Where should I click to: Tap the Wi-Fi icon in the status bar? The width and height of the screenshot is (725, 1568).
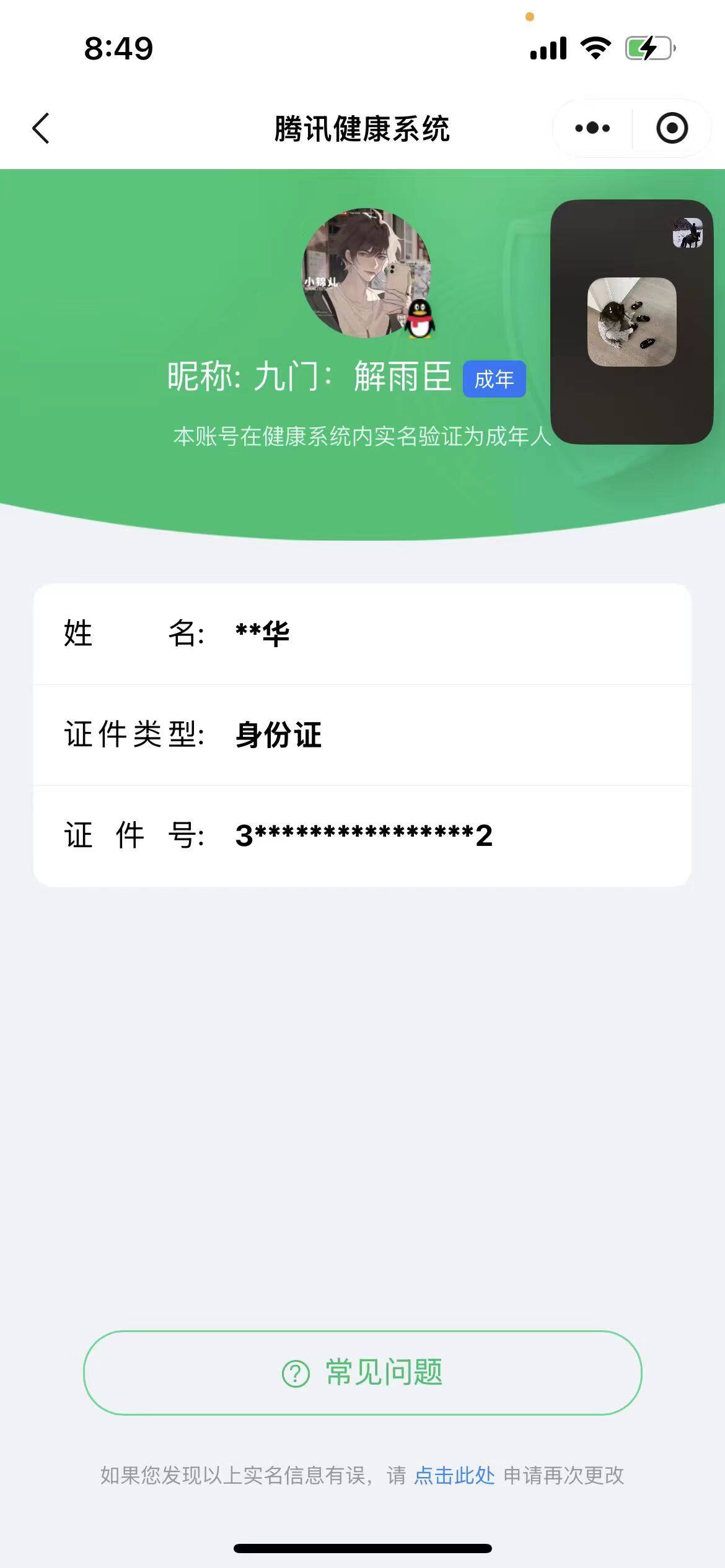point(594,47)
